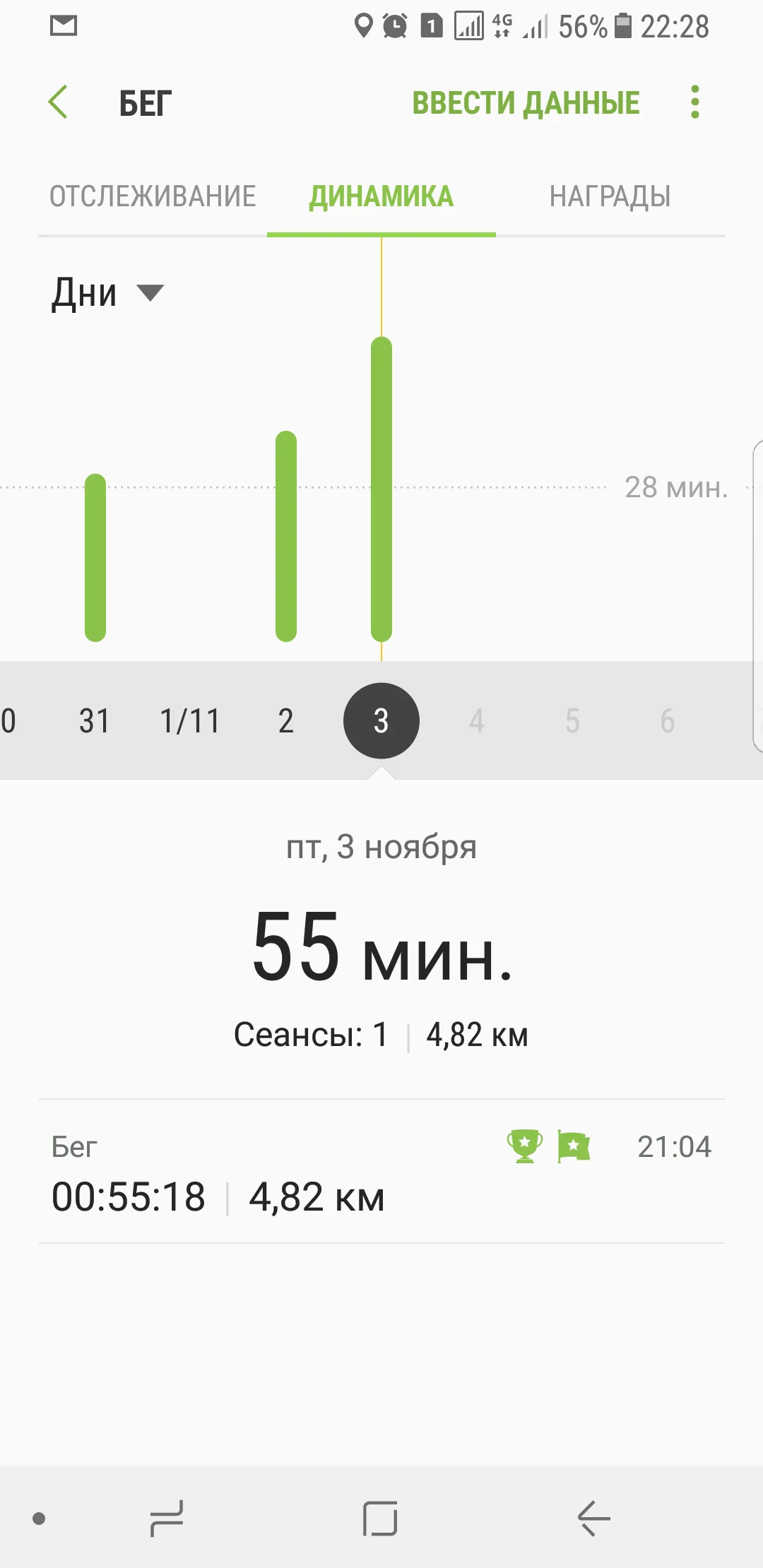Open the Бег session at 21:04
Image resolution: width=763 pixels, height=1568 pixels.
tap(381, 1172)
